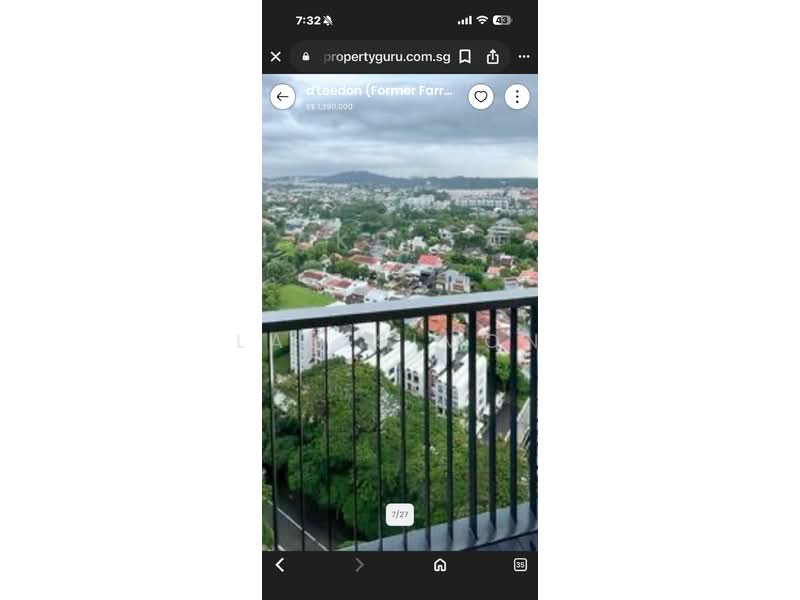Screen dimensions: 800x600
Task: Go to the browser home page
Action: tap(440, 565)
